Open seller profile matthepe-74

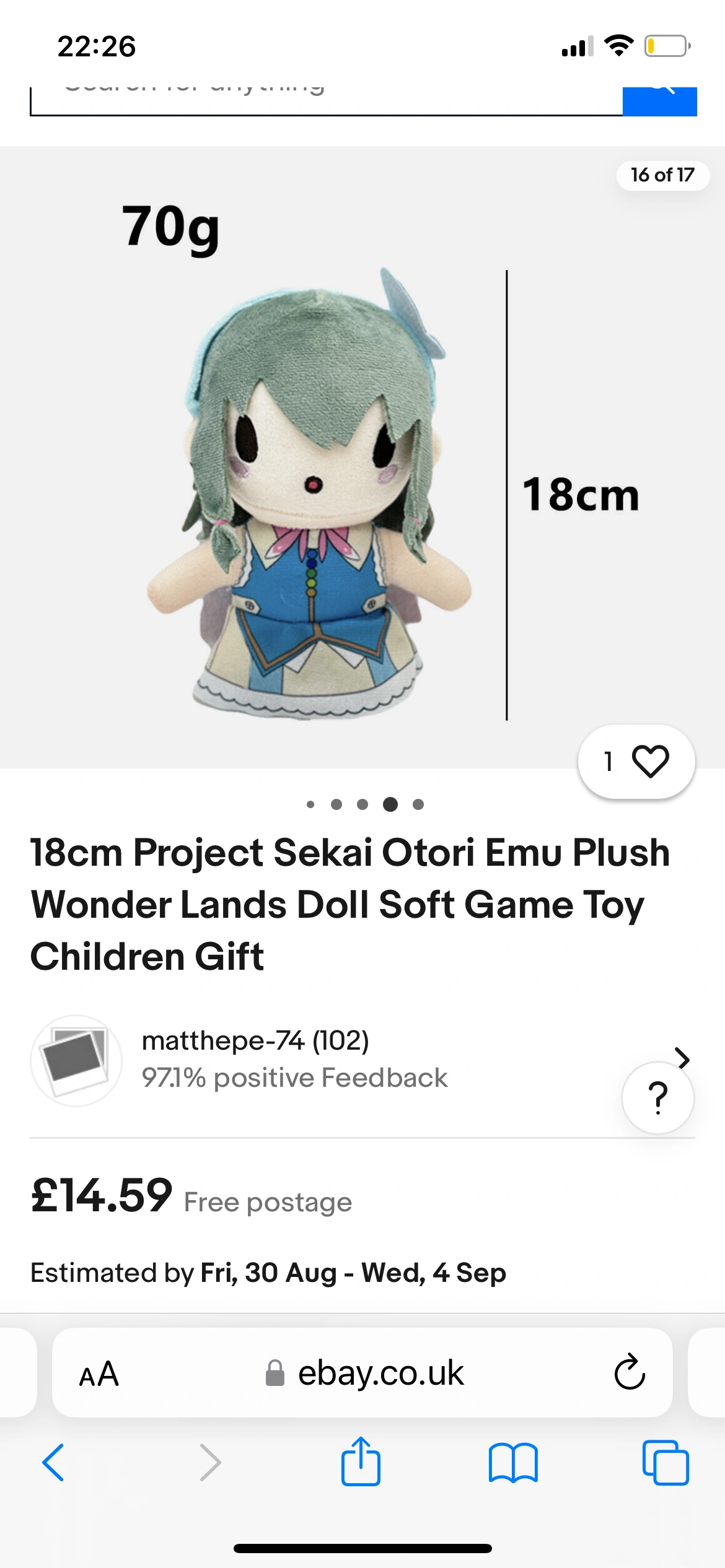click(x=255, y=1040)
